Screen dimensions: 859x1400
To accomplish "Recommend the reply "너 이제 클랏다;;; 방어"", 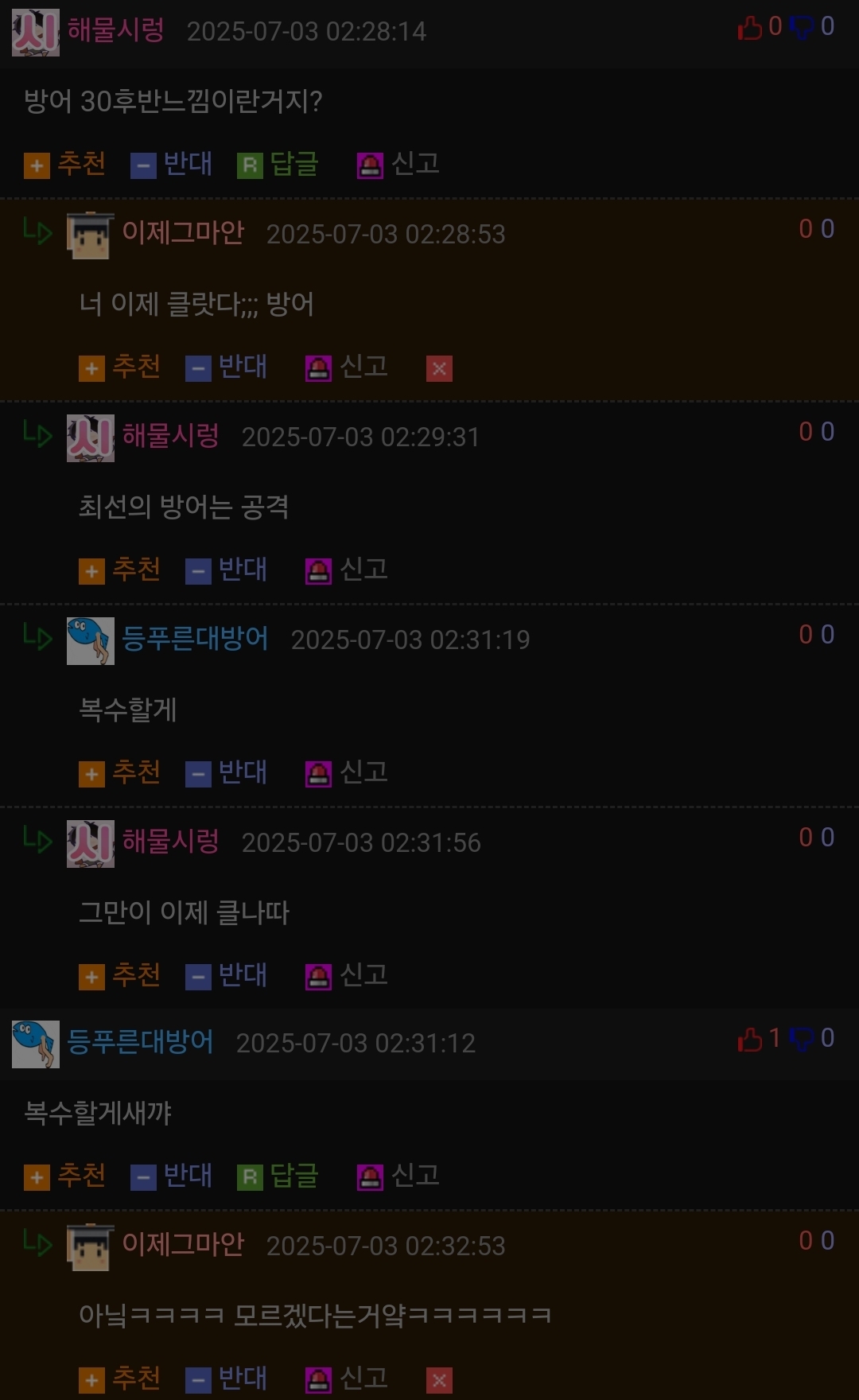I will (120, 367).
